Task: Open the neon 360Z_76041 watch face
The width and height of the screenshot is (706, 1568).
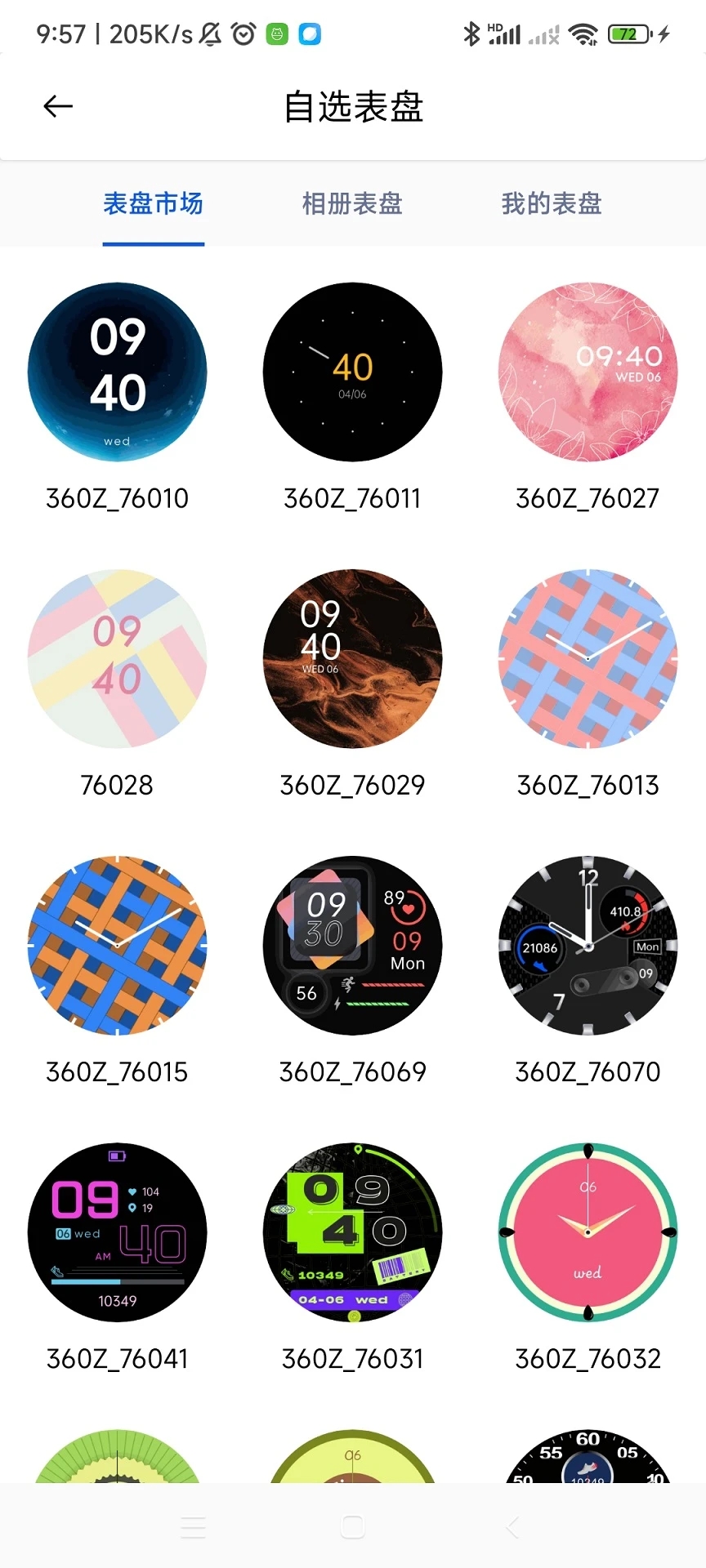Action: click(x=118, y=1232)
